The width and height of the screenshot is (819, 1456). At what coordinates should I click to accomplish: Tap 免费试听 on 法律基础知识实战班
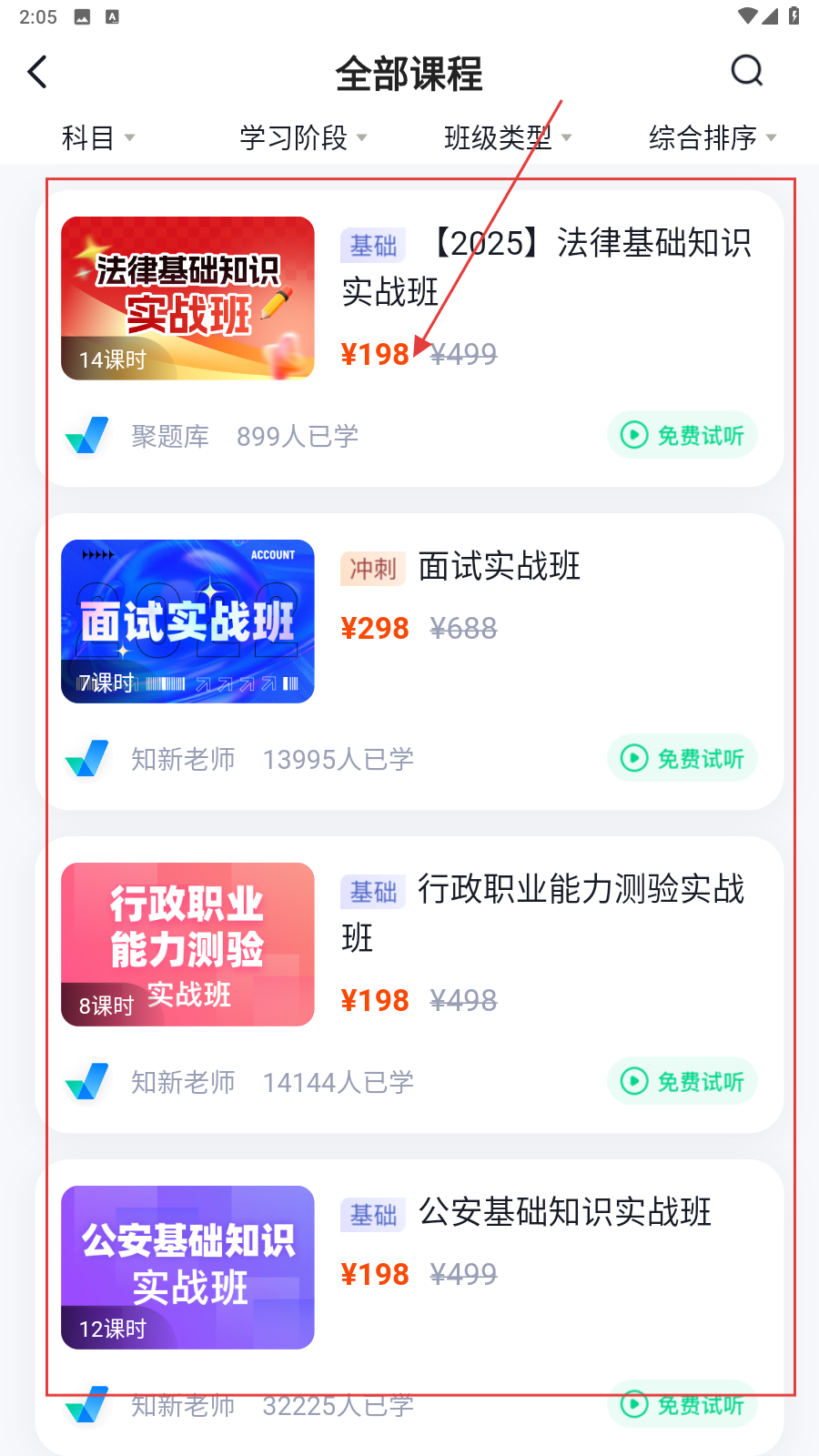tap(682, 436)
